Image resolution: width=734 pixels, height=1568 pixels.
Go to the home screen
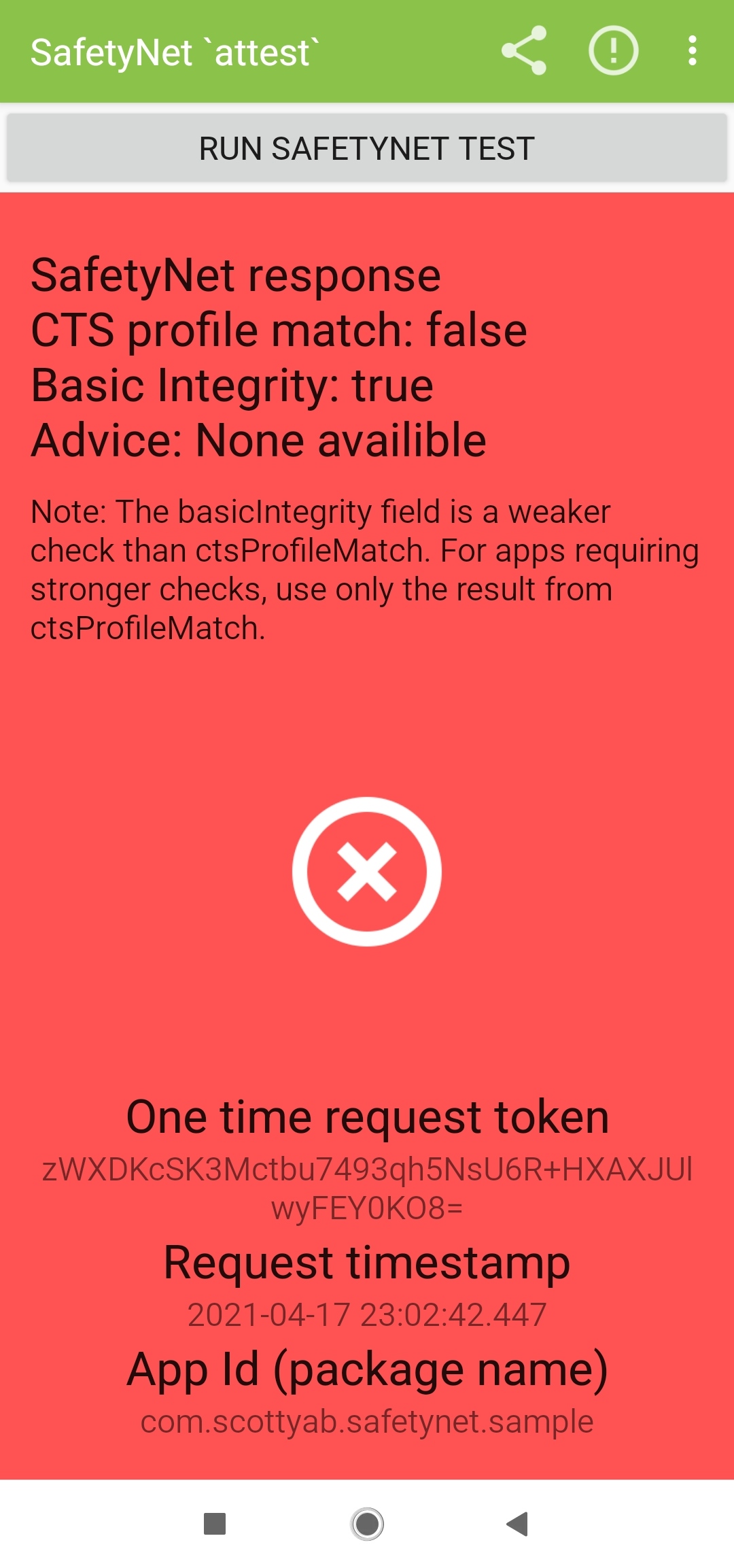[367, 1524]
